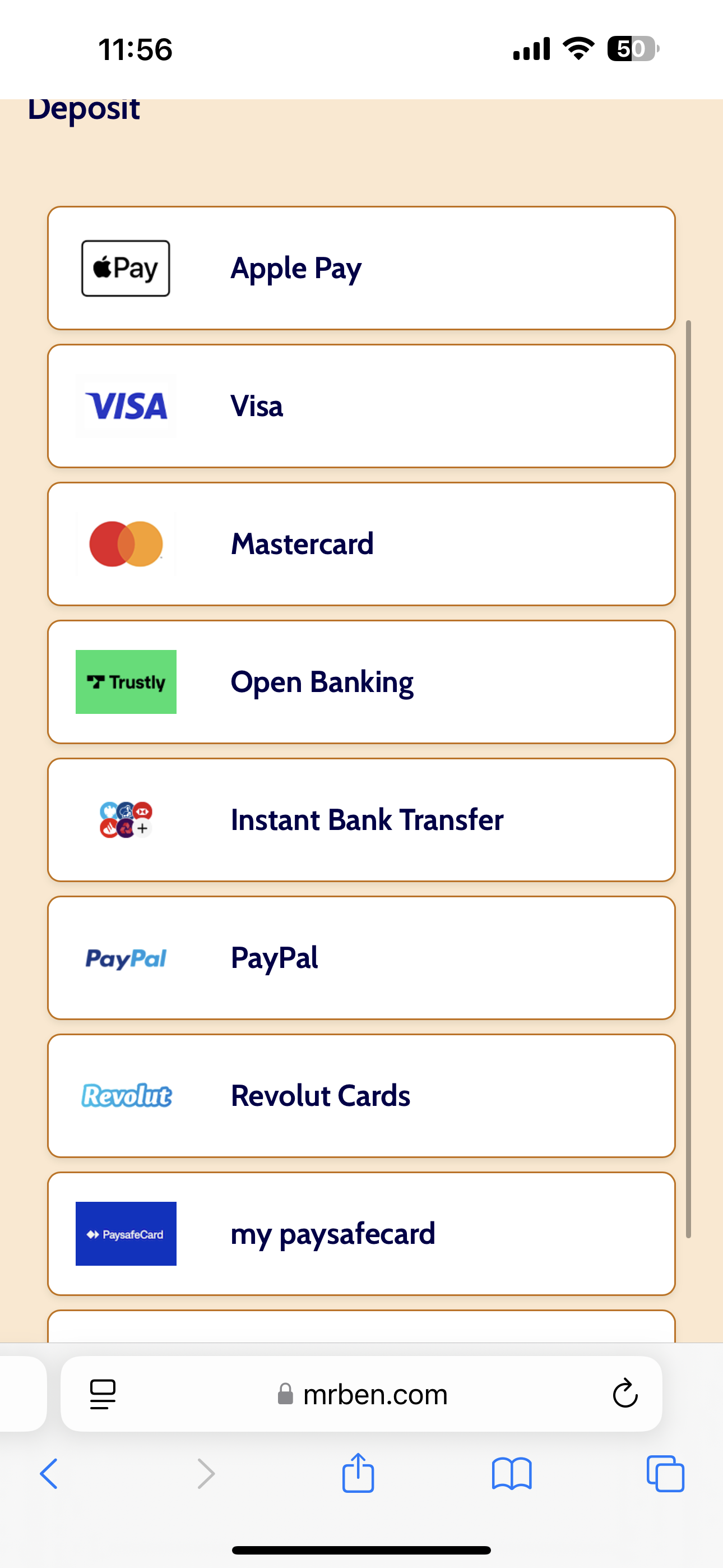Select the Instant Bank Transfer option
Image resolution: width=723 pixels, height=1568 pixels.
[x=361, y=820]
